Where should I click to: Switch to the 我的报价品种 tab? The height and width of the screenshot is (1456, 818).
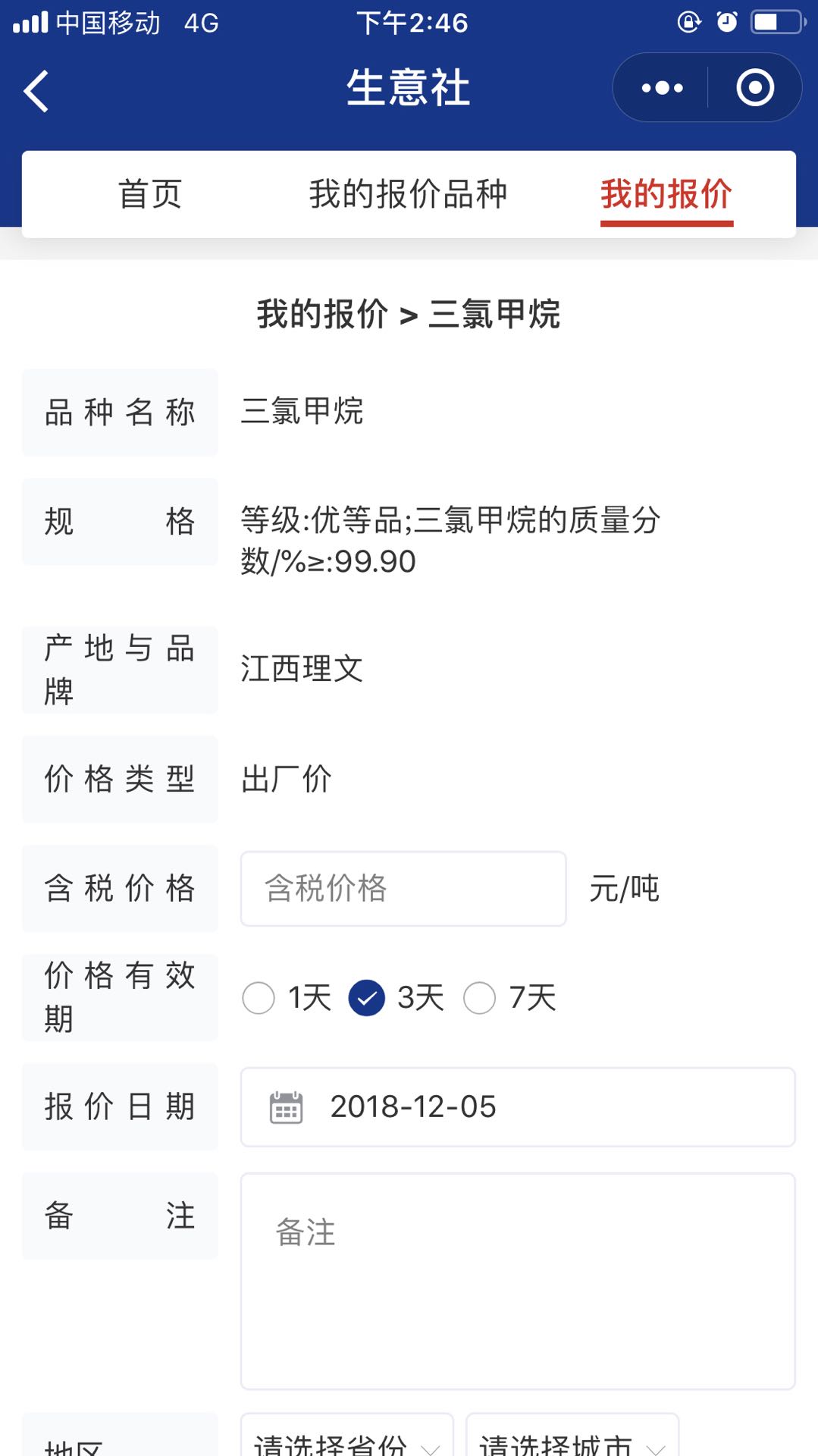coord(408,194)
